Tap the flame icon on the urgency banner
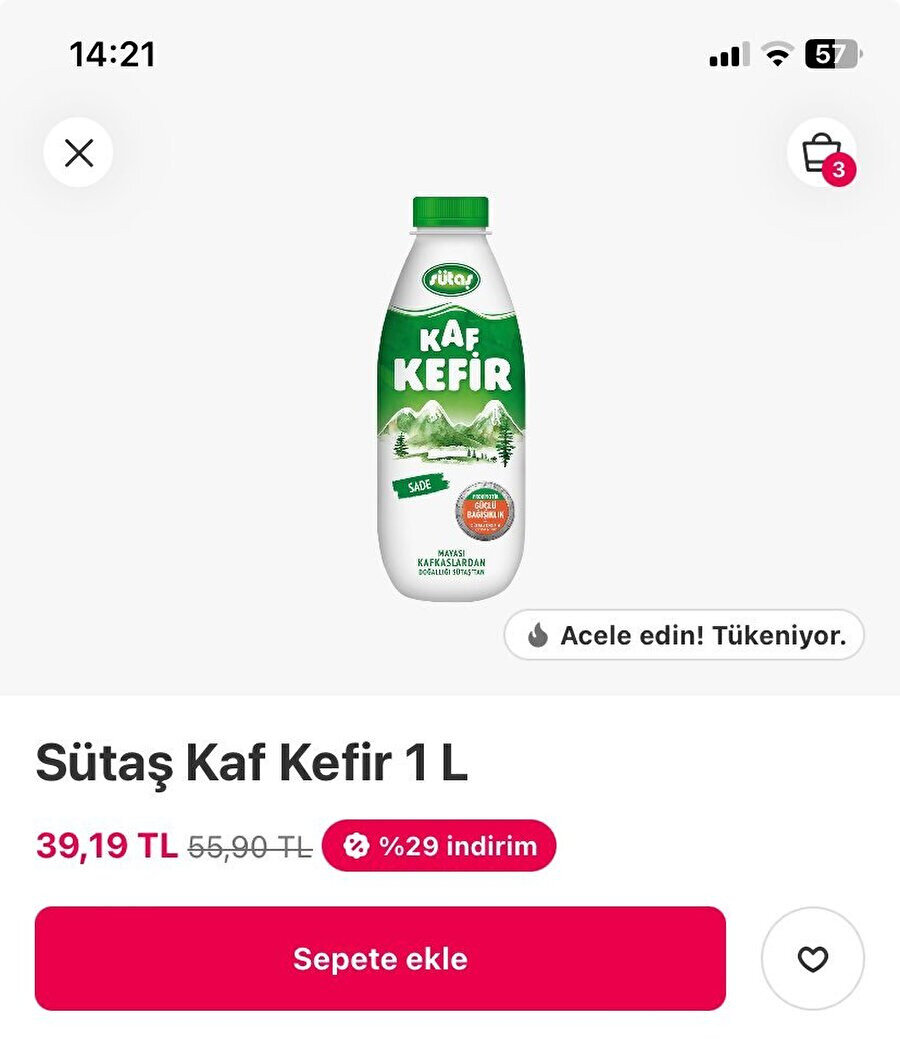This screenshot has height=1039, width=900. (x=540, y=634)
